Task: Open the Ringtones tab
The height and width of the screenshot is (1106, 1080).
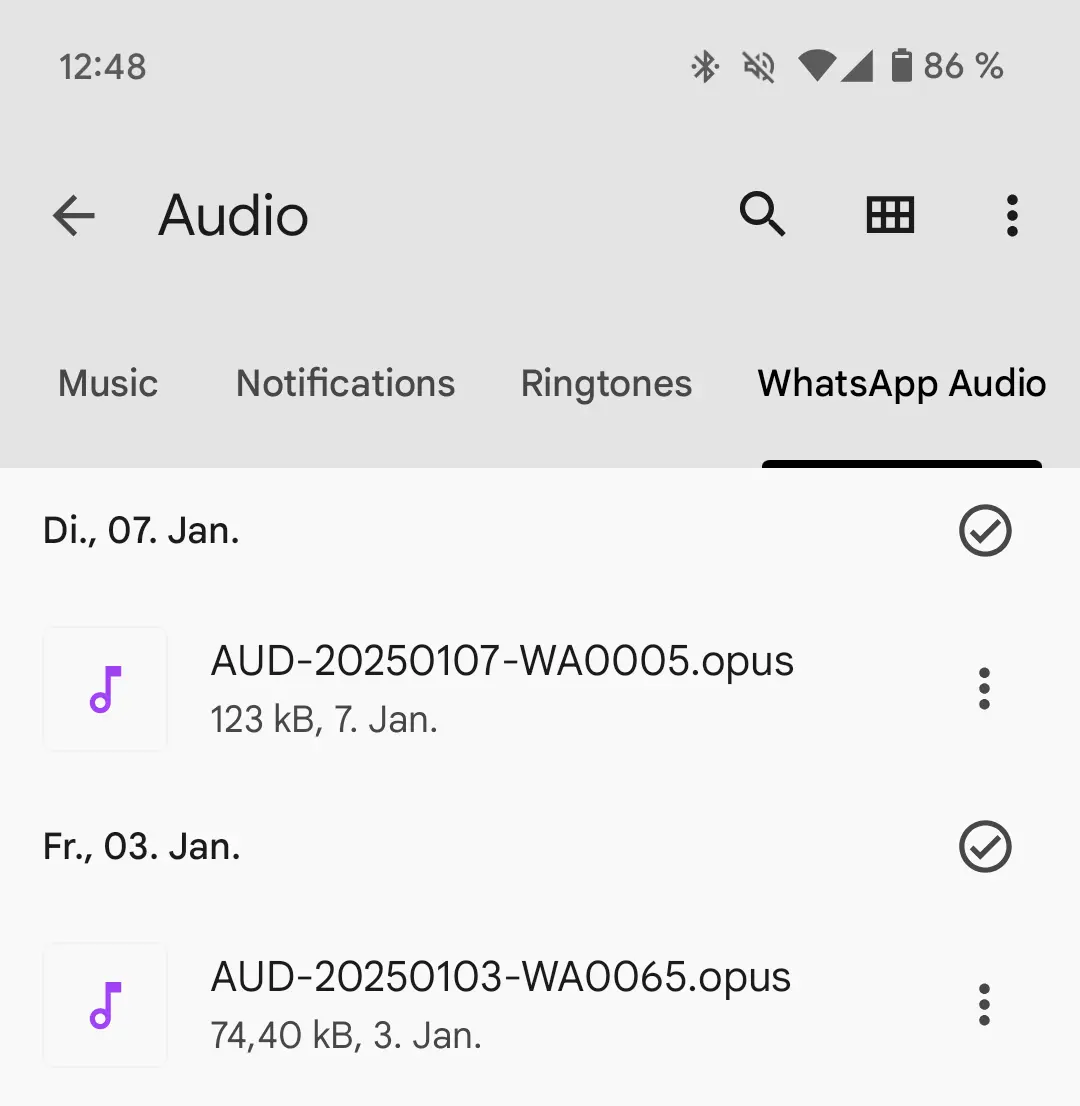Action: pyautogui.click(x=605, y=383)
